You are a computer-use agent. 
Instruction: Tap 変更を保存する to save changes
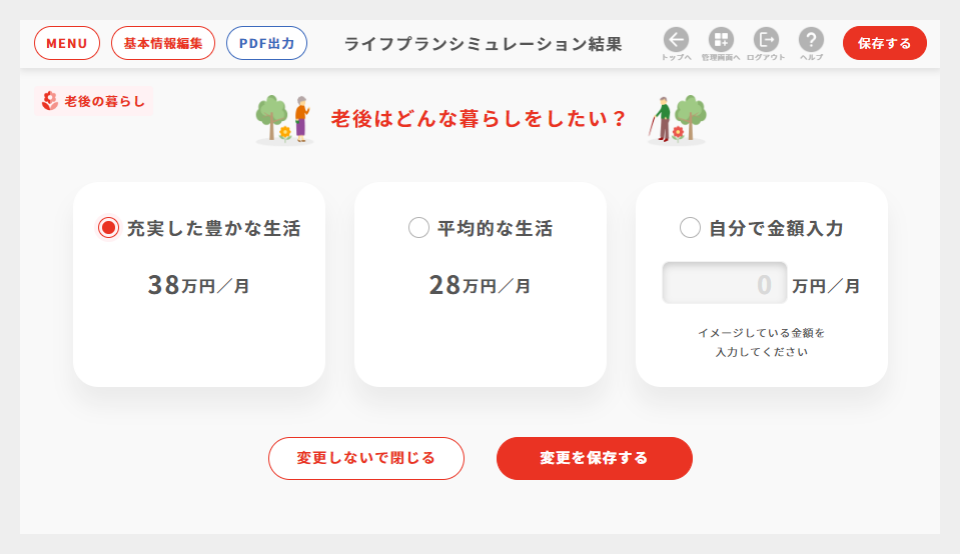[x=594, y=458]
